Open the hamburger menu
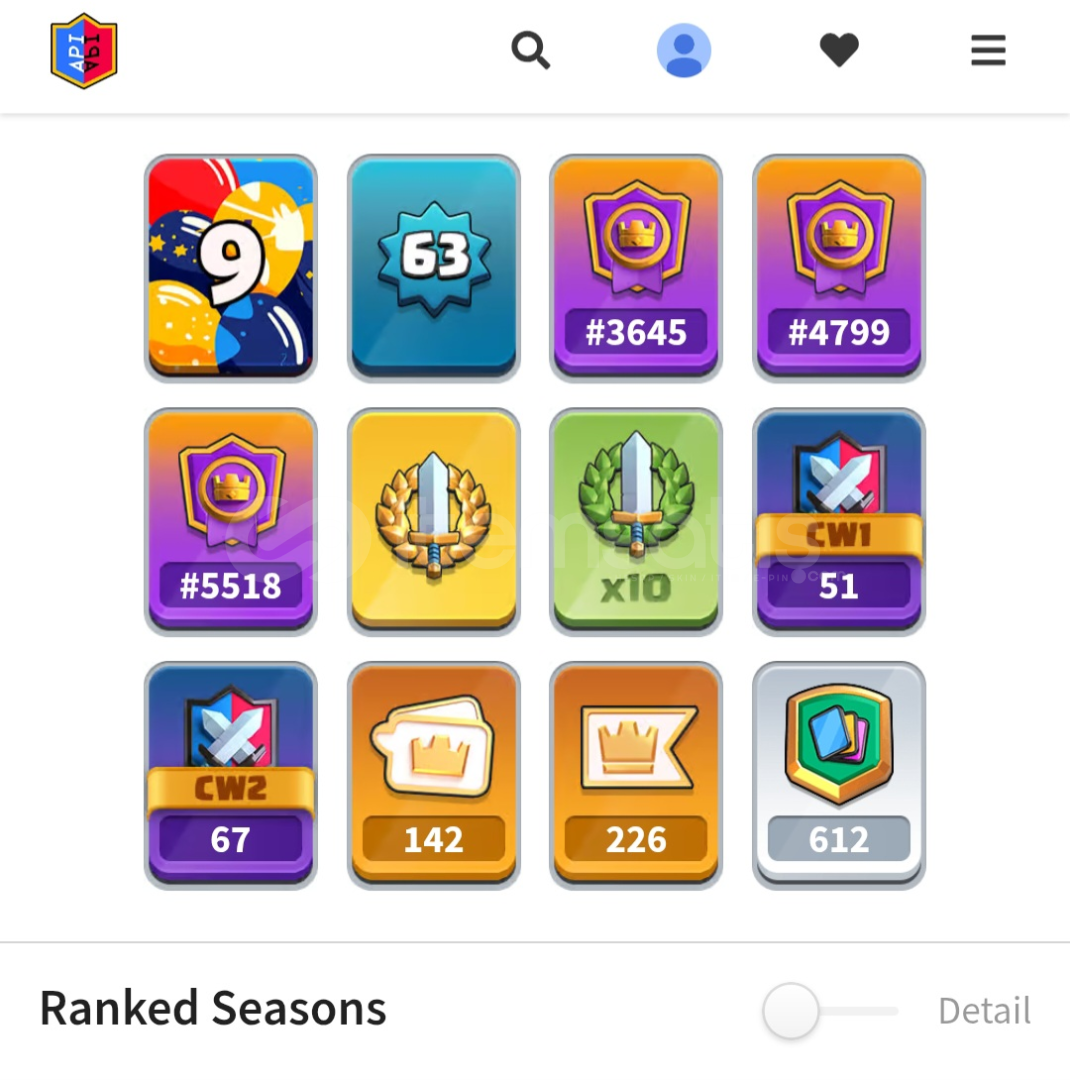Viewport: 1070px width, 1080px height. tap(988, 50)
